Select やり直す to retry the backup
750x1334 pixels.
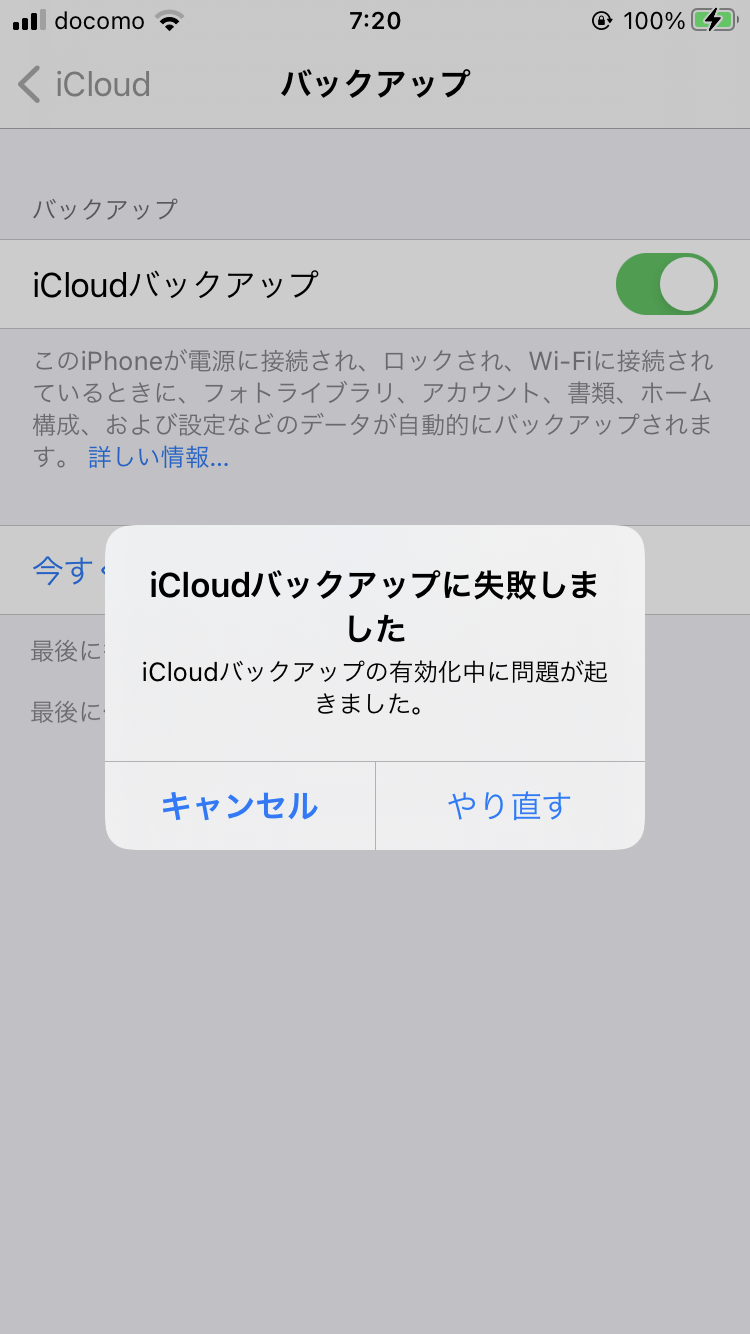(x=510, y=806)
